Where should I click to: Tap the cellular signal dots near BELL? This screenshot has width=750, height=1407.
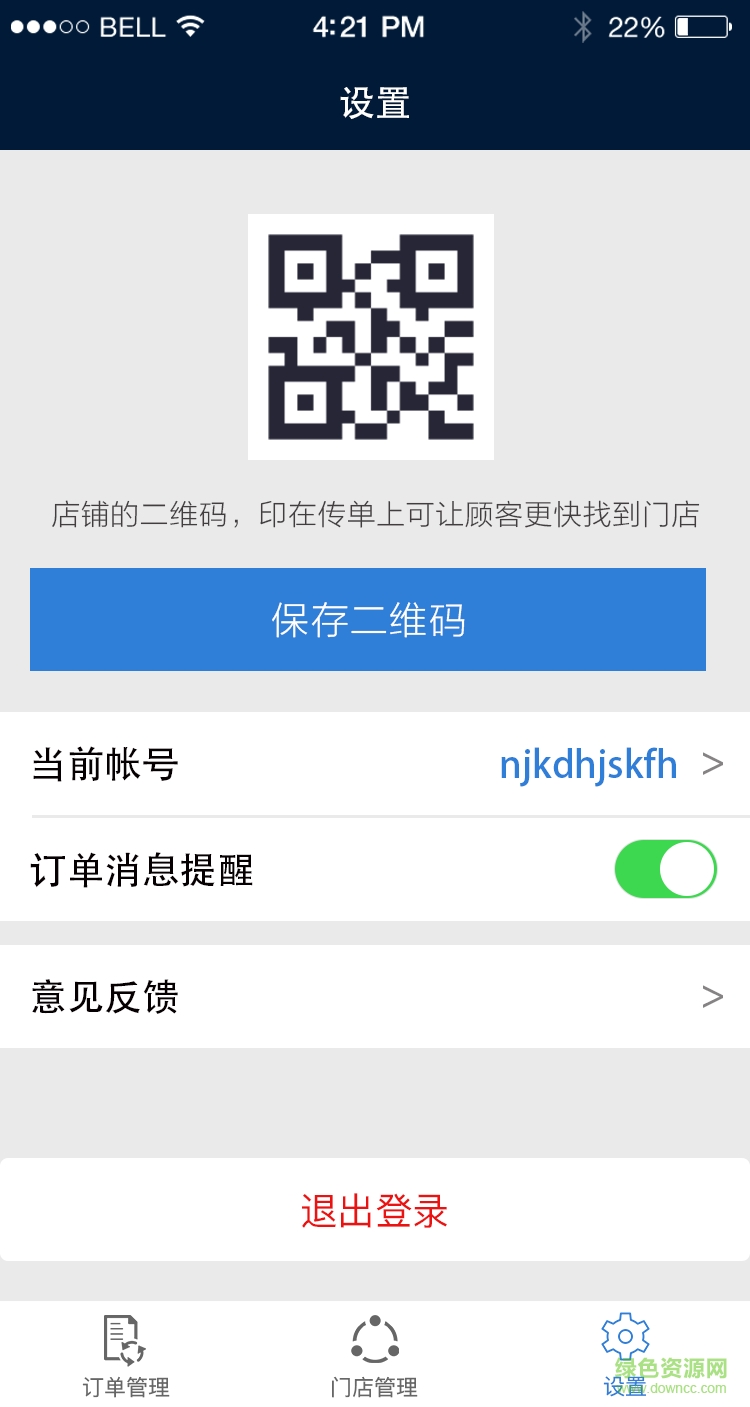[48, 26]
